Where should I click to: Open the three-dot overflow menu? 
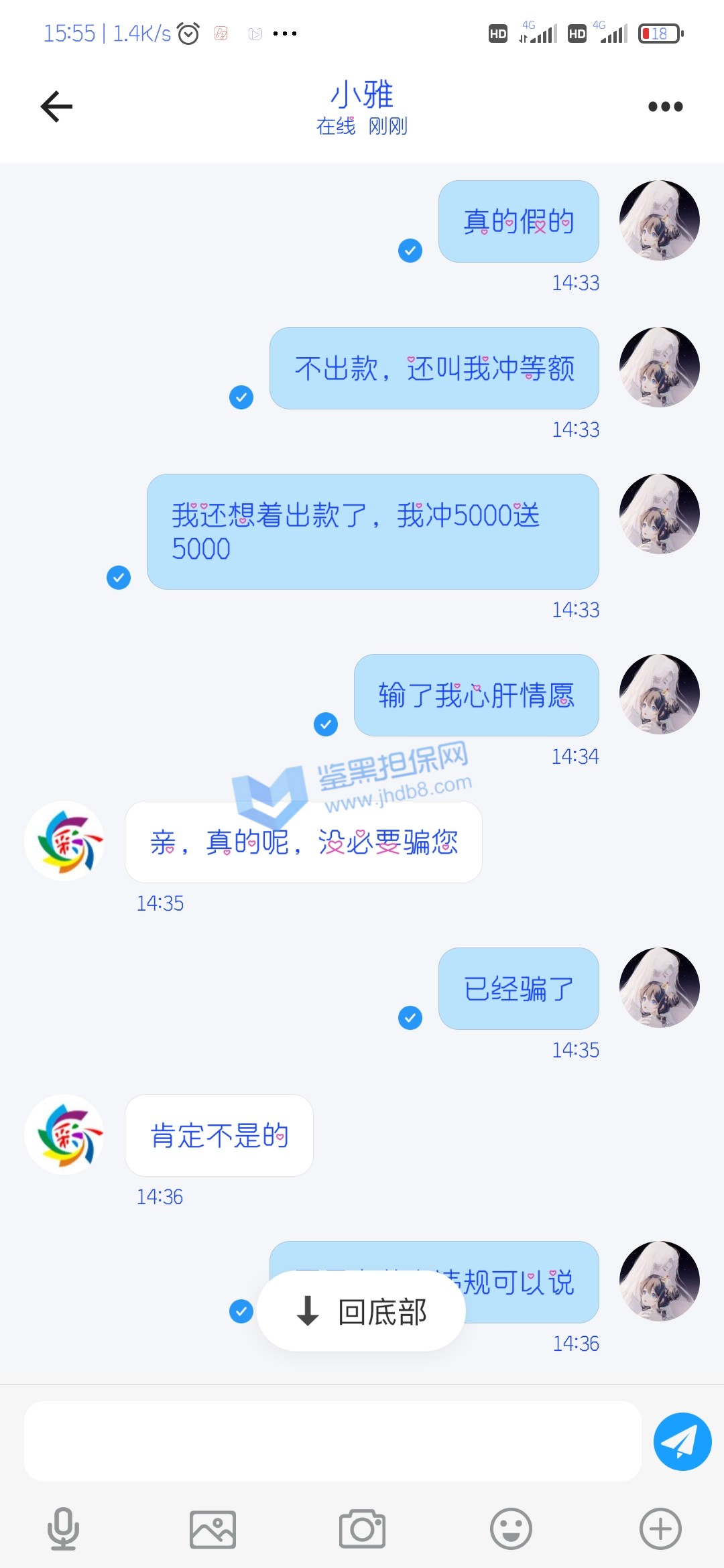point(665,107)
